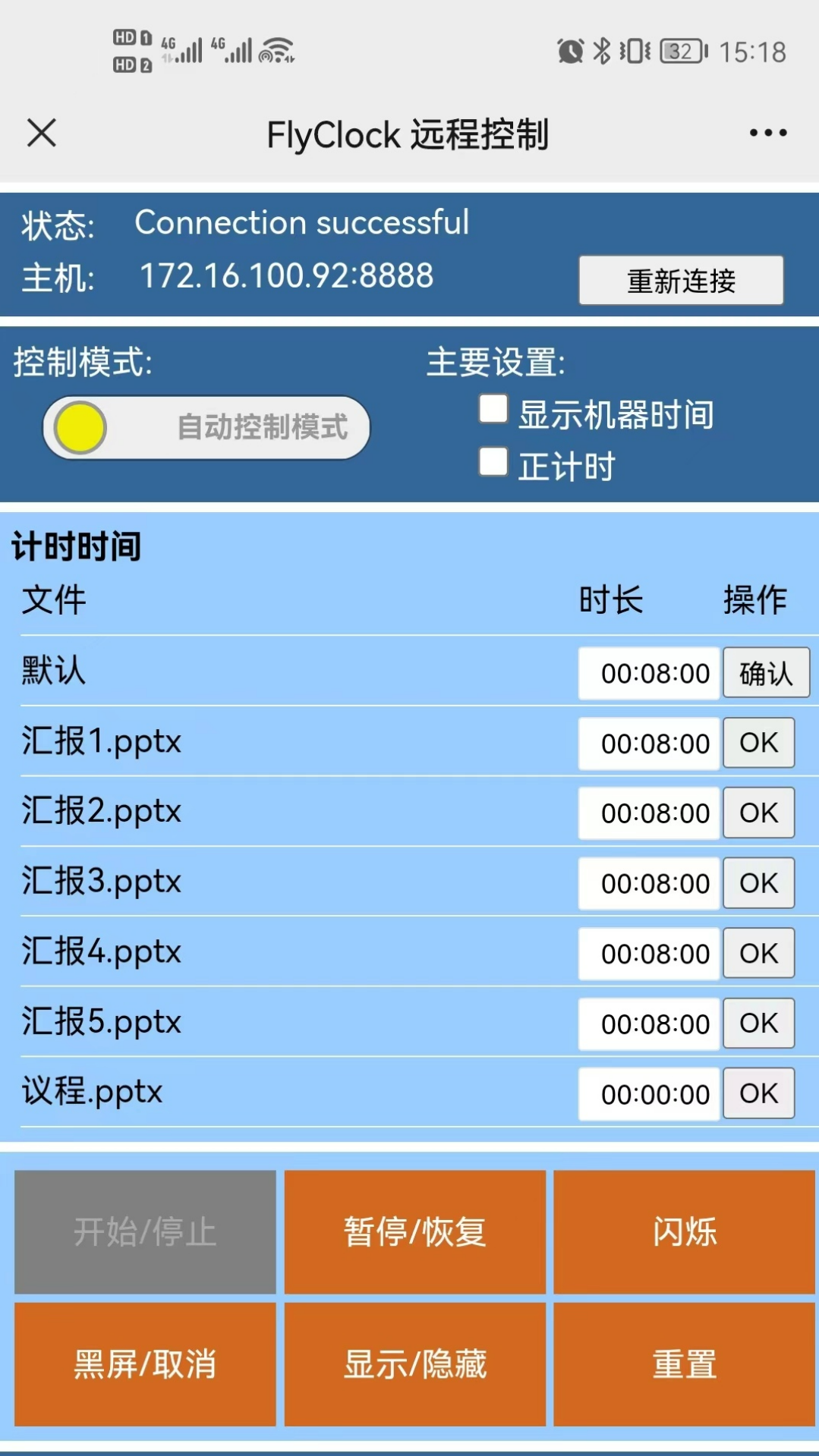
Task: Tap OK for 汇报3.pptx
Action: coord(759,883)
